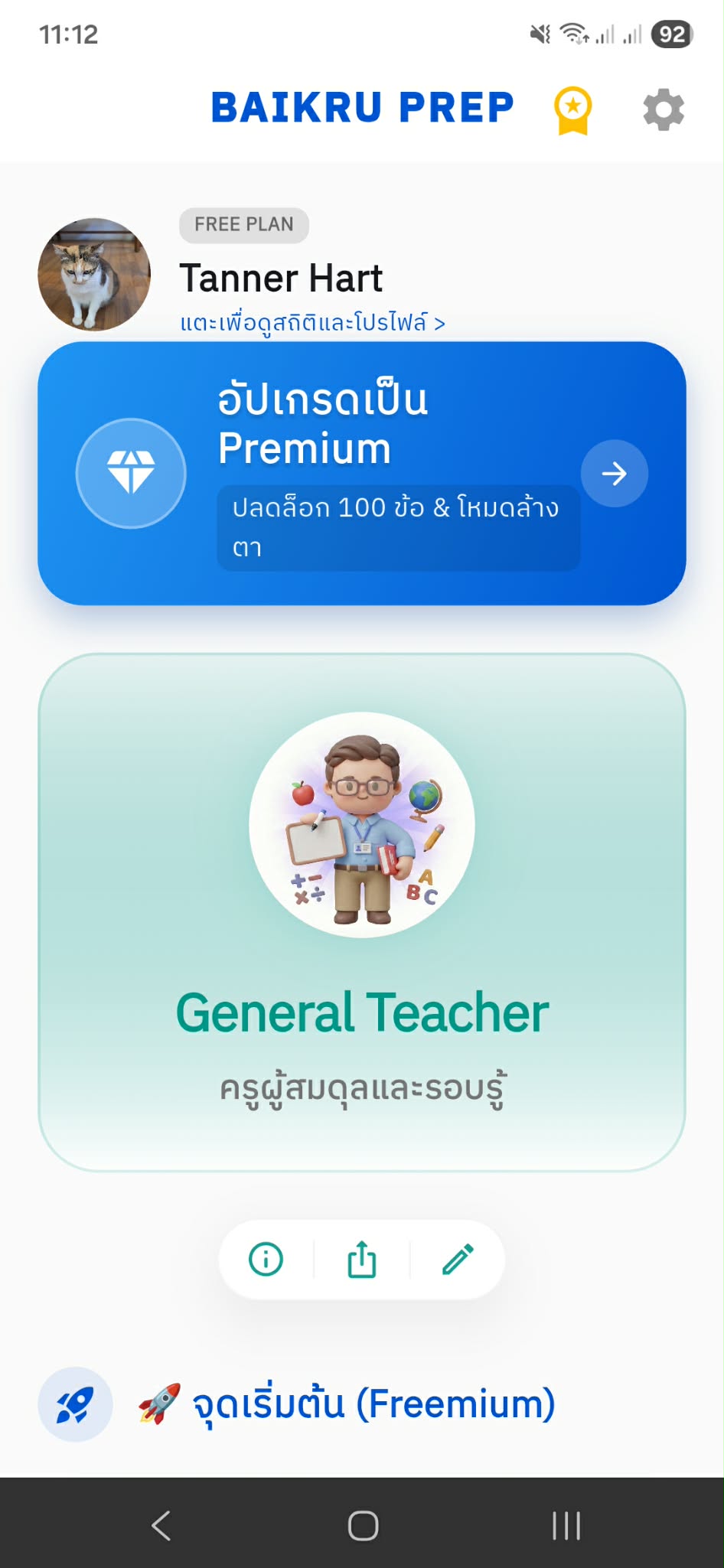The image size is (724, 1568).
Task: Open the gold award badge
Action: click(x=573, y=110)
